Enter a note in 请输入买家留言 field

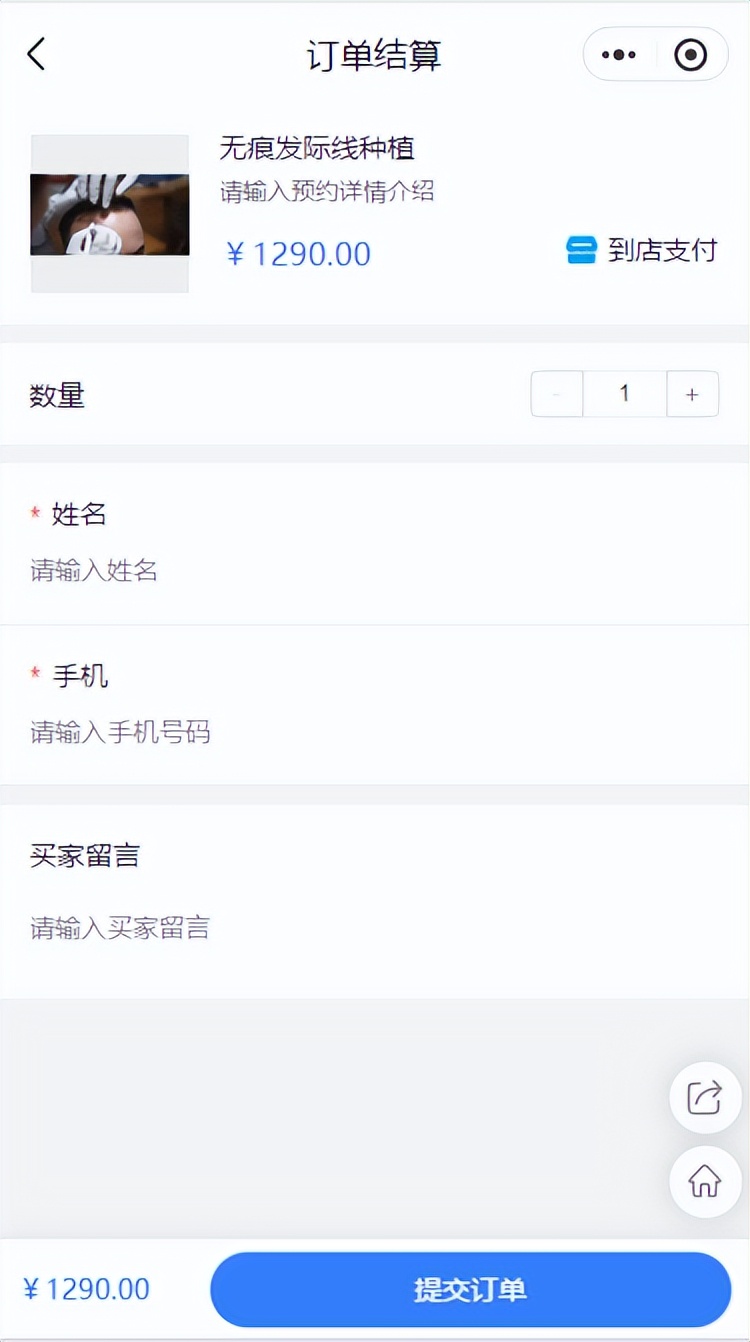200,928
